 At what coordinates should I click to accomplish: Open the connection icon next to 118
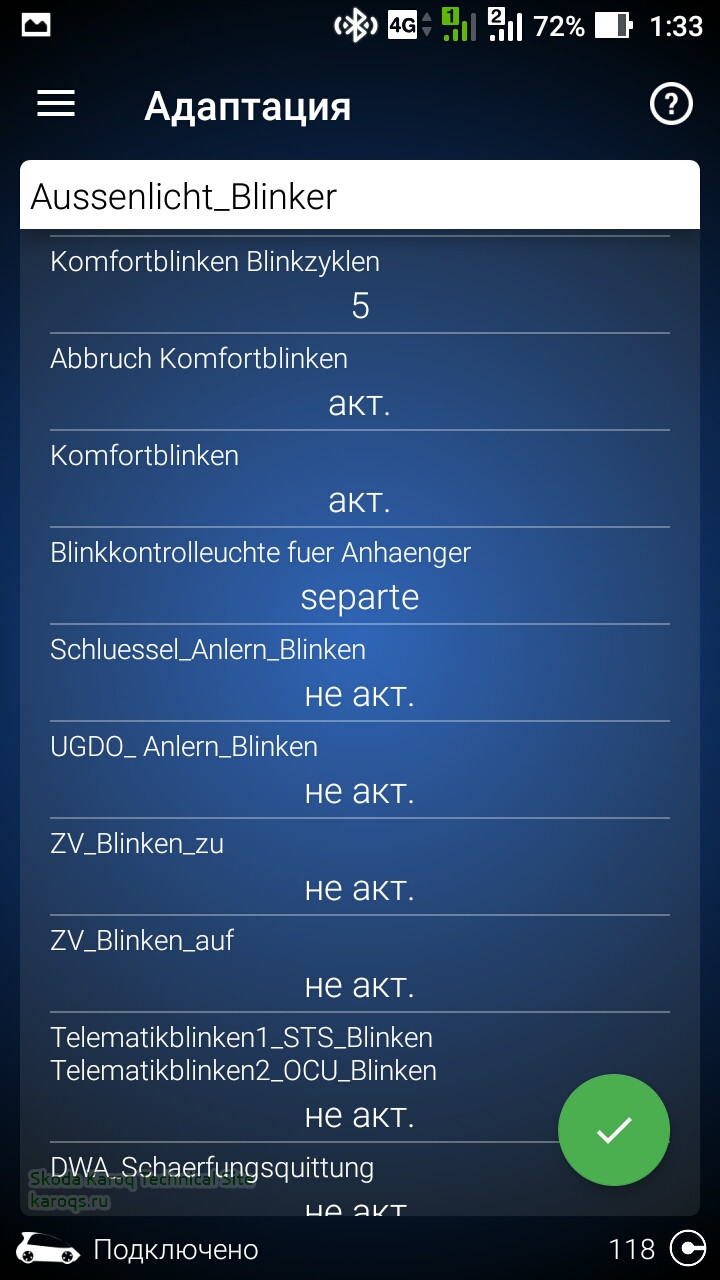point(688,1249)
